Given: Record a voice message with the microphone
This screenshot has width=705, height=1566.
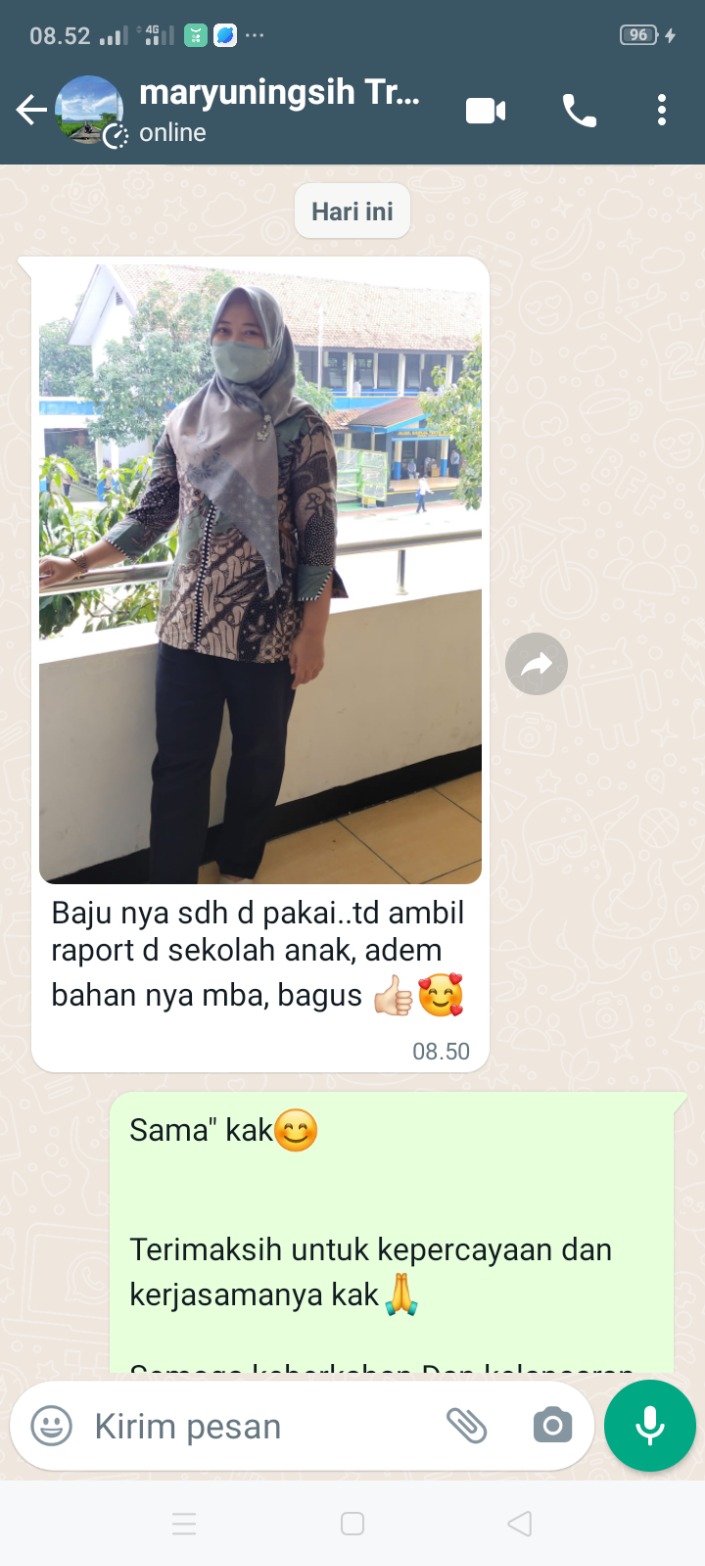Looking at the screenshot, I should point(650,1426).
